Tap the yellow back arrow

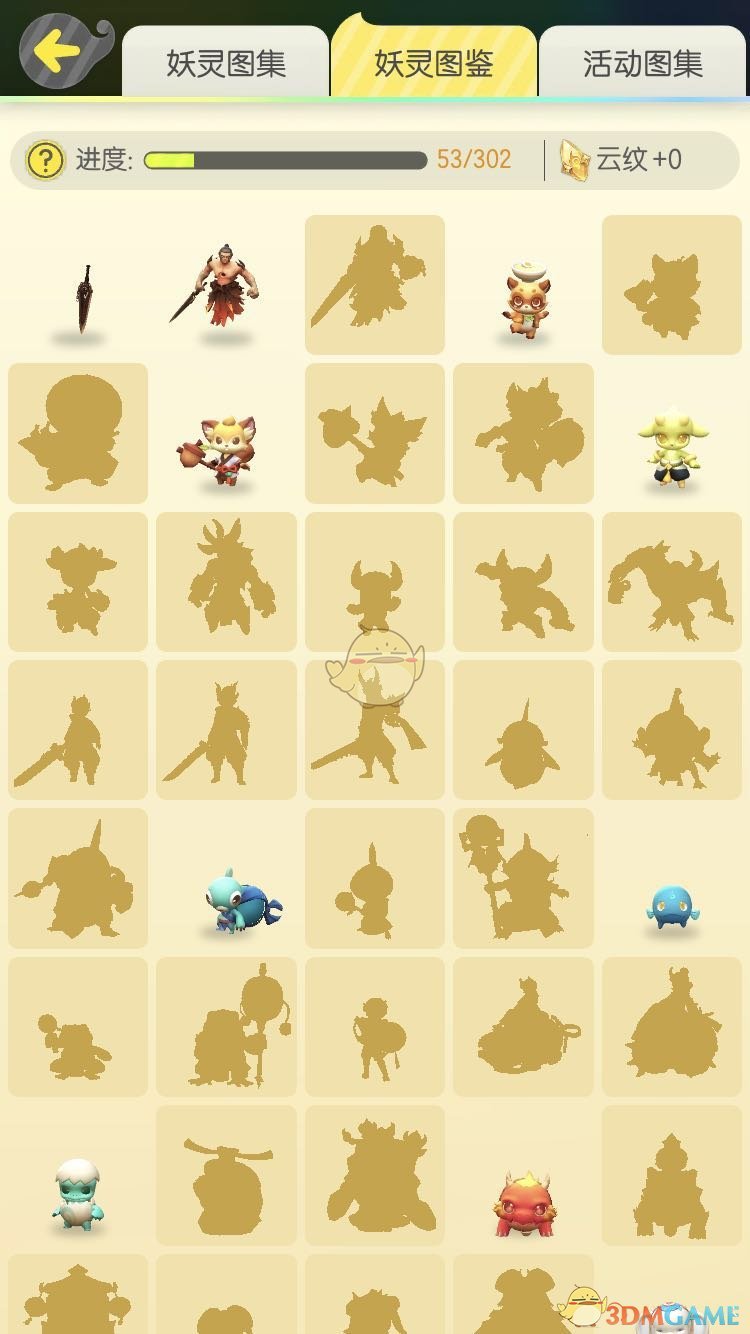58,52
